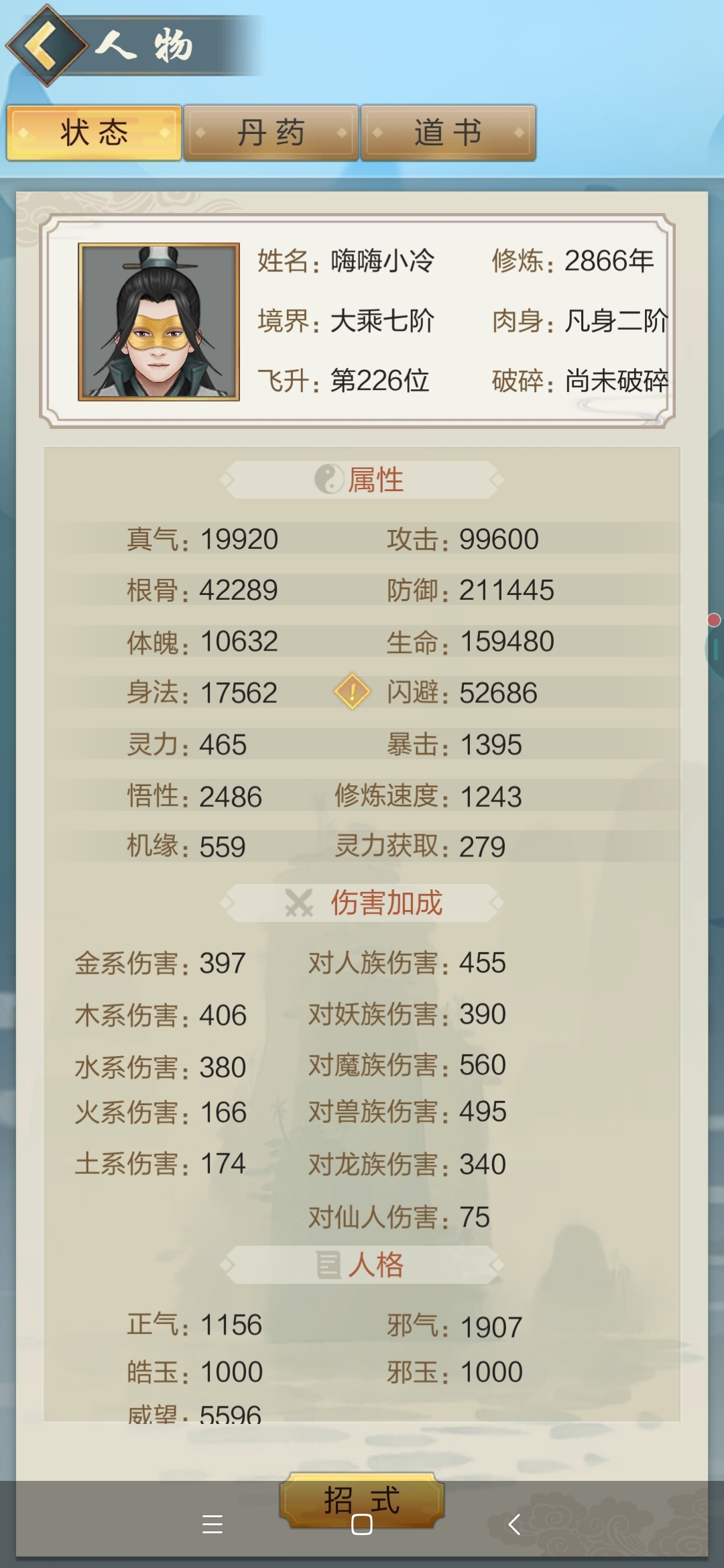Tap the character portrait
Image resolution: width=724 pixels, height=1568 pixels.
159,322
